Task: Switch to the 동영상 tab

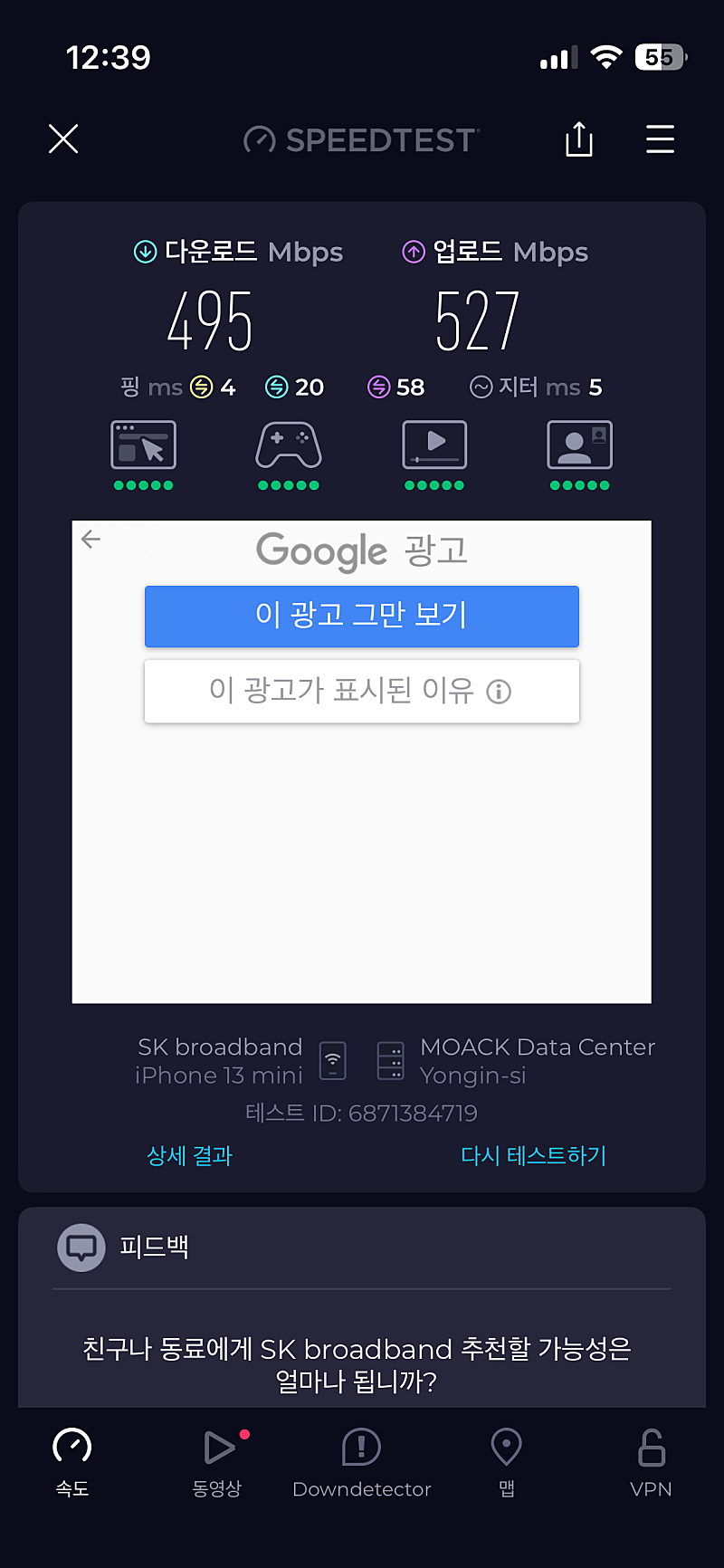Action: [x=217, y=1461]
